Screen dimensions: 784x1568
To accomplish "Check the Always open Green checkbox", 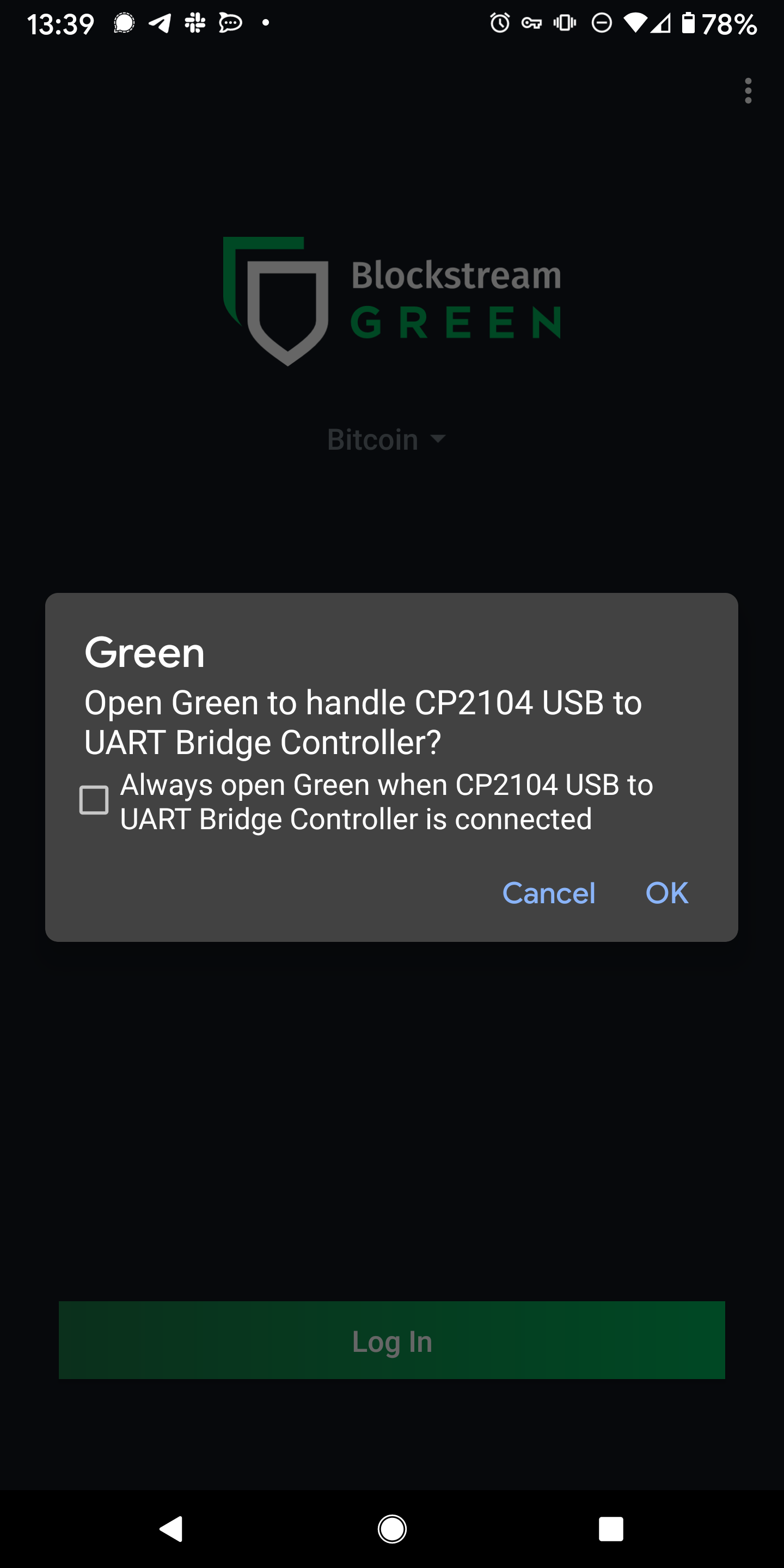I will click(94, 800).
